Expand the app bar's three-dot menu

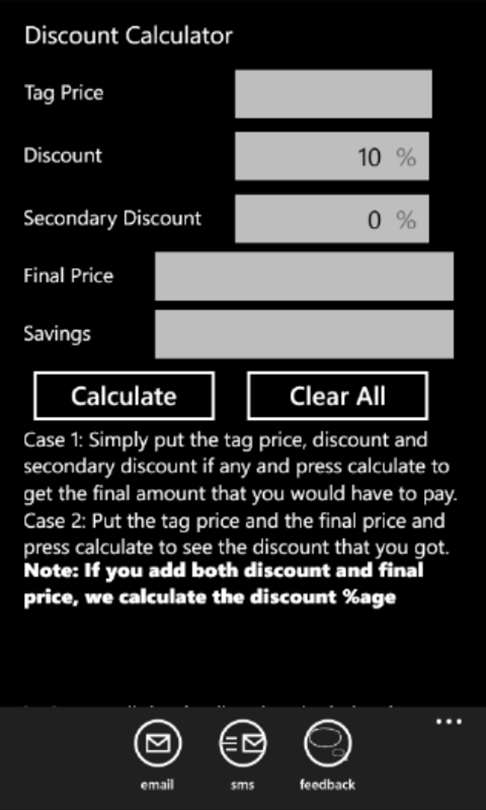point(449,722)
